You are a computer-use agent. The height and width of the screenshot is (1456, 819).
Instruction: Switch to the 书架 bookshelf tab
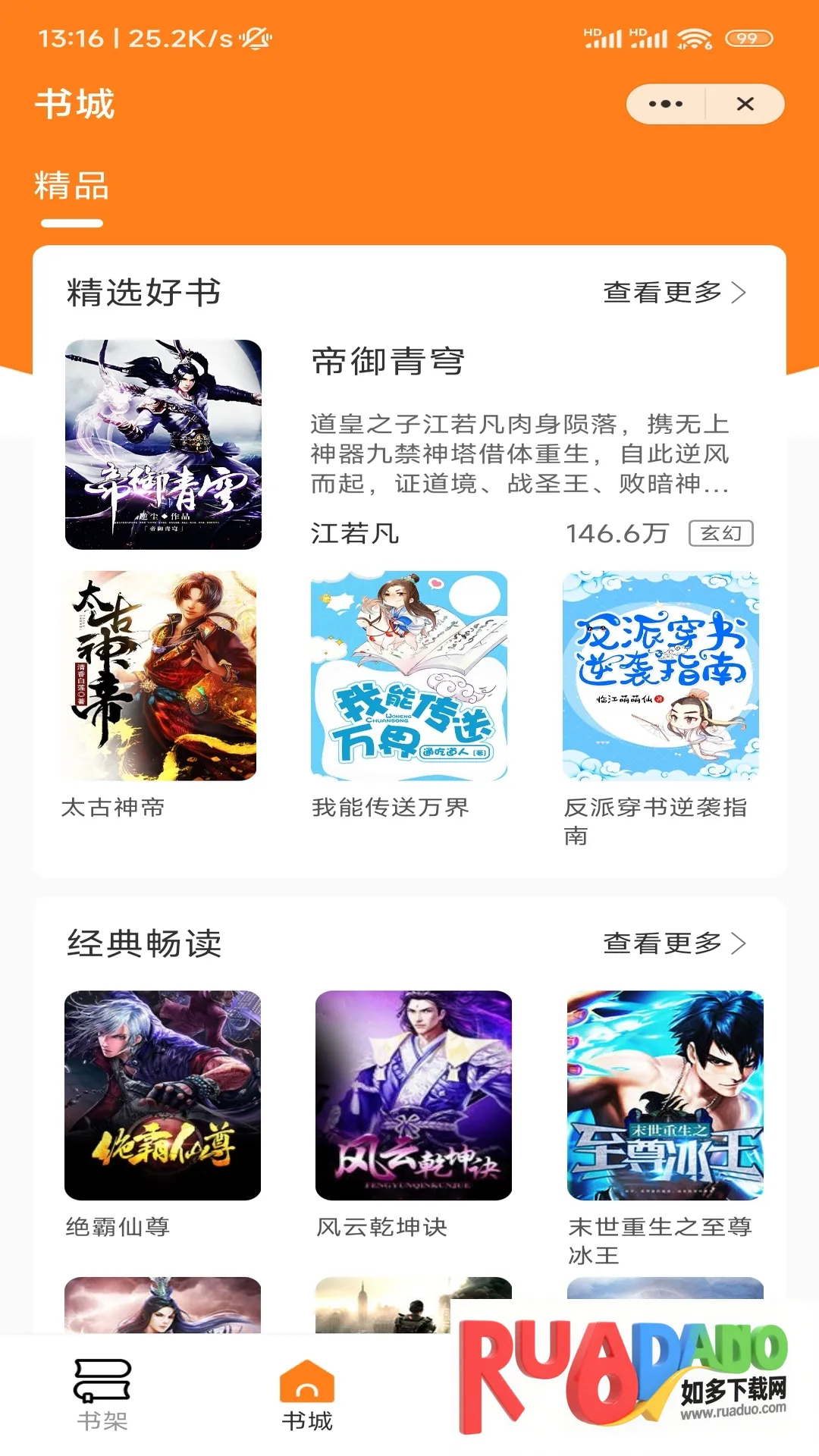point(102,1394)
